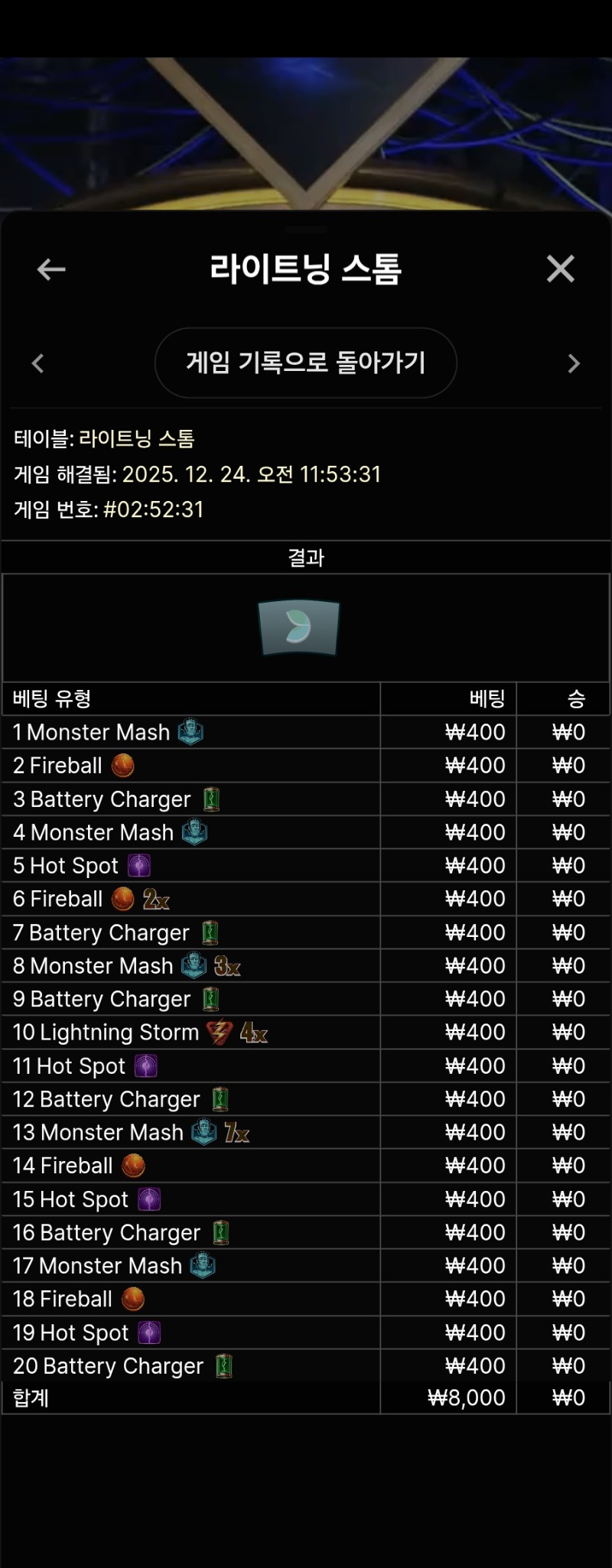Play the result replay thumbnail
The width and height of the screenshot is (612, 1568).
tap(298, 628)
